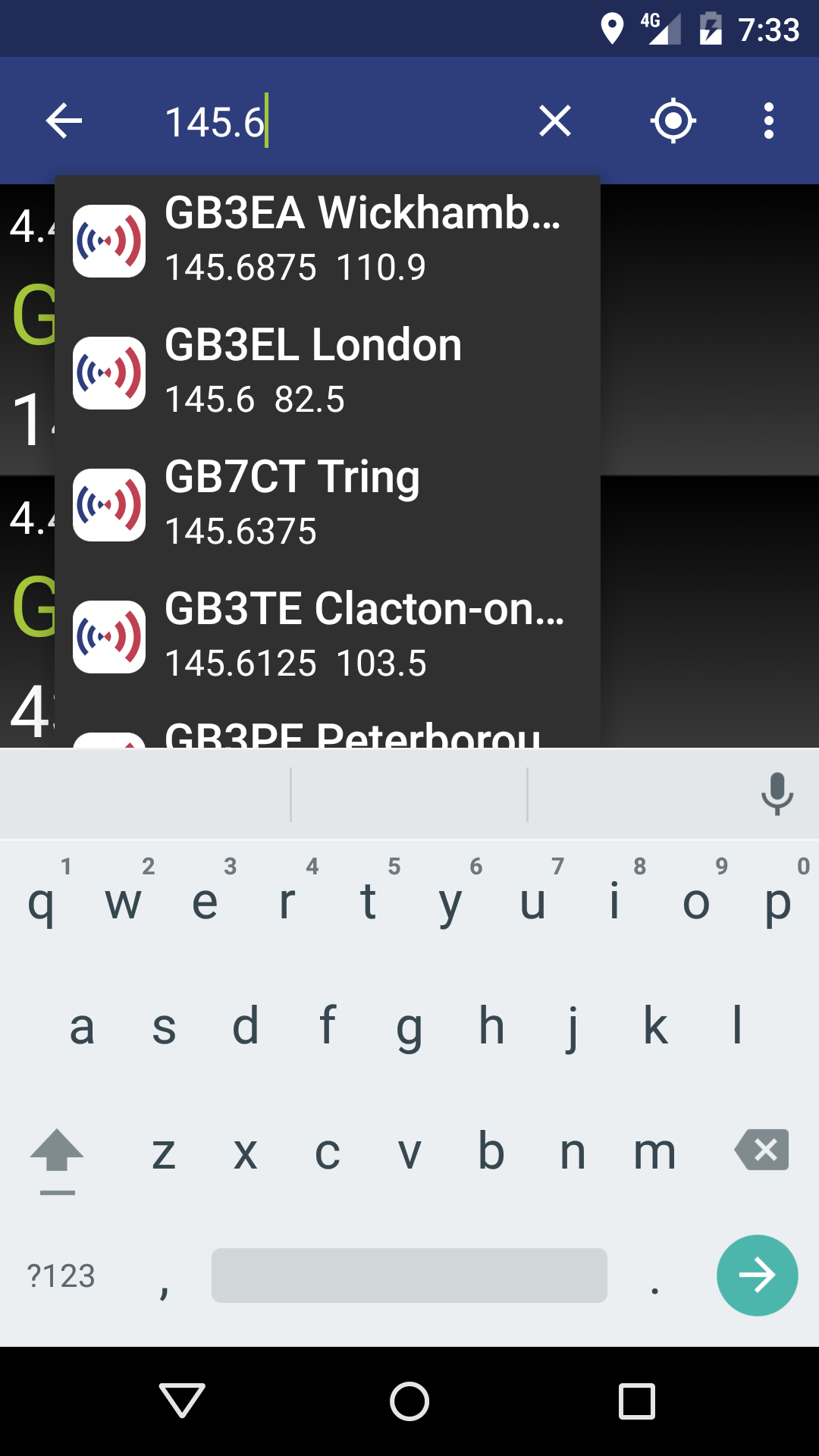Choose GB7CT Tring 145.6375
The width and height of the screenshot is (819, 1456).
[x=328, y=505]
